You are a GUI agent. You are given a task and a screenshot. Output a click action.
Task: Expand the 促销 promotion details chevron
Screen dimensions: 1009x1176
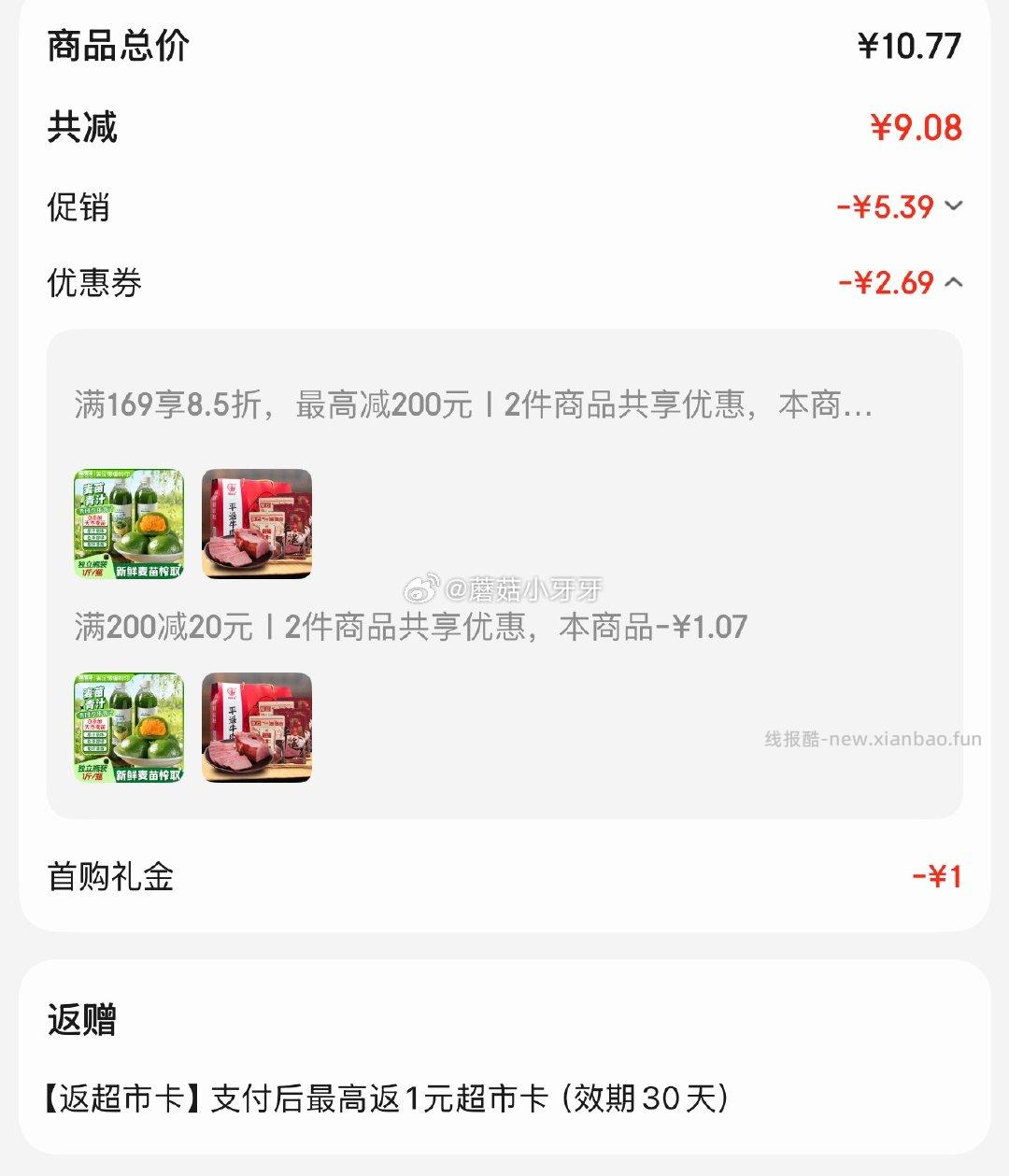coord(953,208)
